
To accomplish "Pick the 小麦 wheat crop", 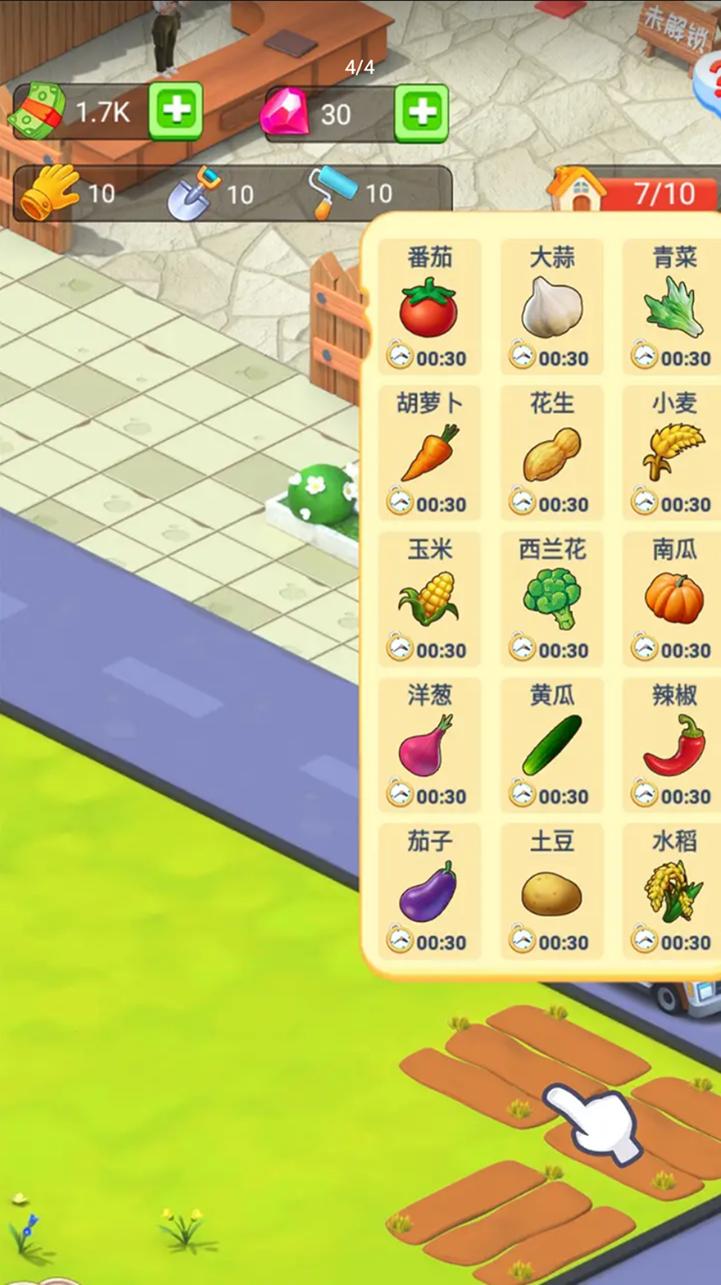I will (672, 452).
